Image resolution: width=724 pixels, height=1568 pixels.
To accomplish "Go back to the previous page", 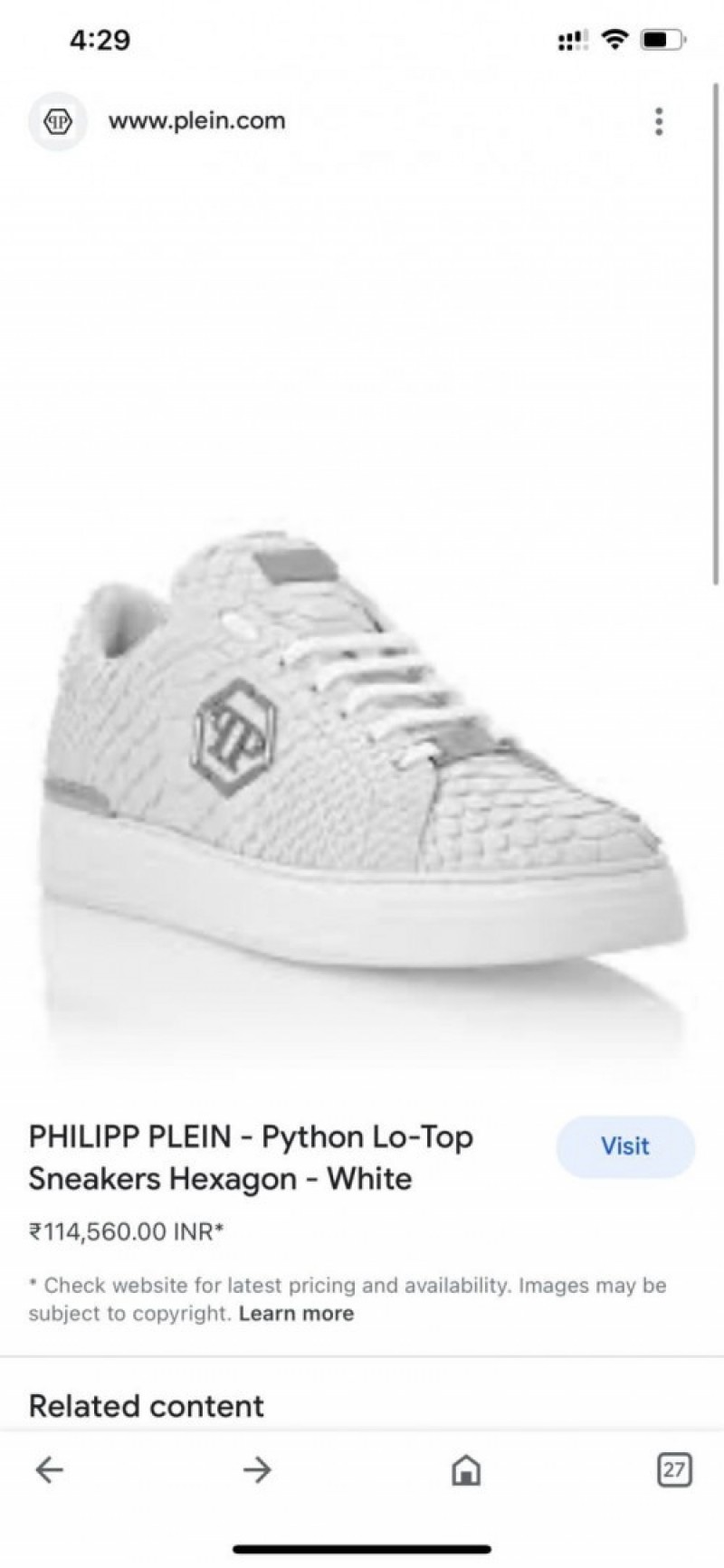I will (x=49, y=1470).
